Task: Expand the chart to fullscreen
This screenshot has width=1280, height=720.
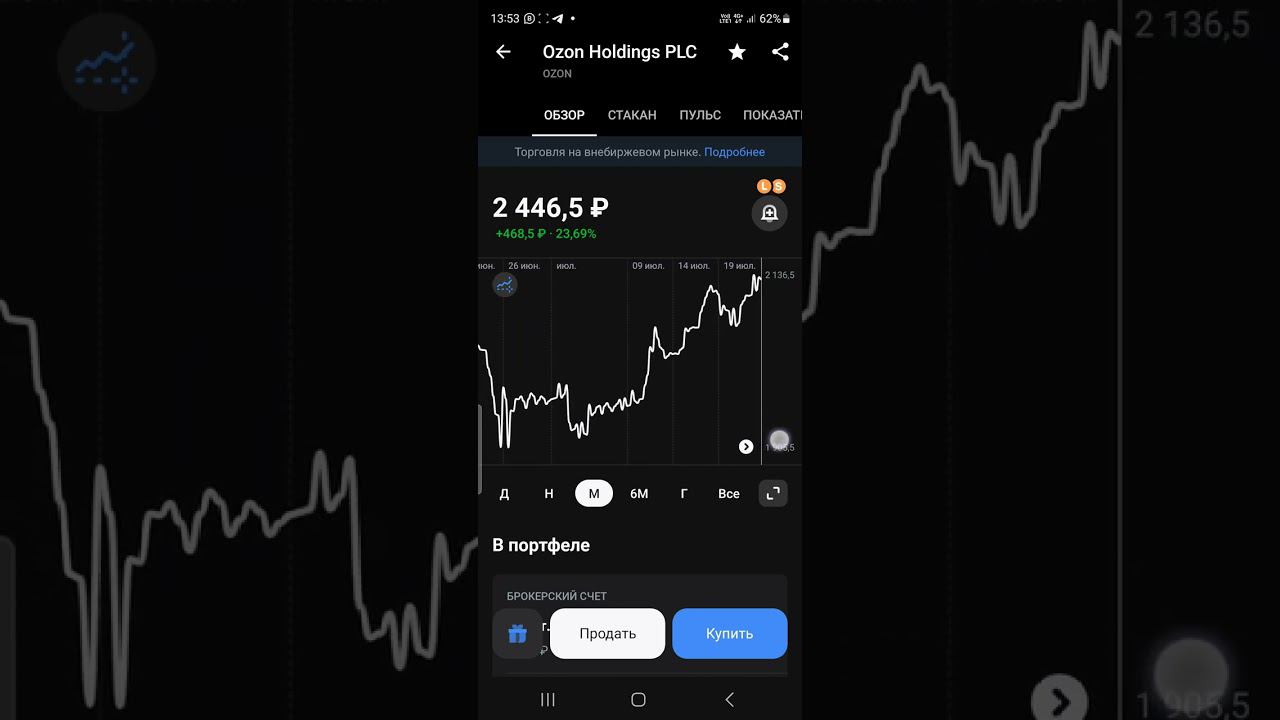Action: 773,494
